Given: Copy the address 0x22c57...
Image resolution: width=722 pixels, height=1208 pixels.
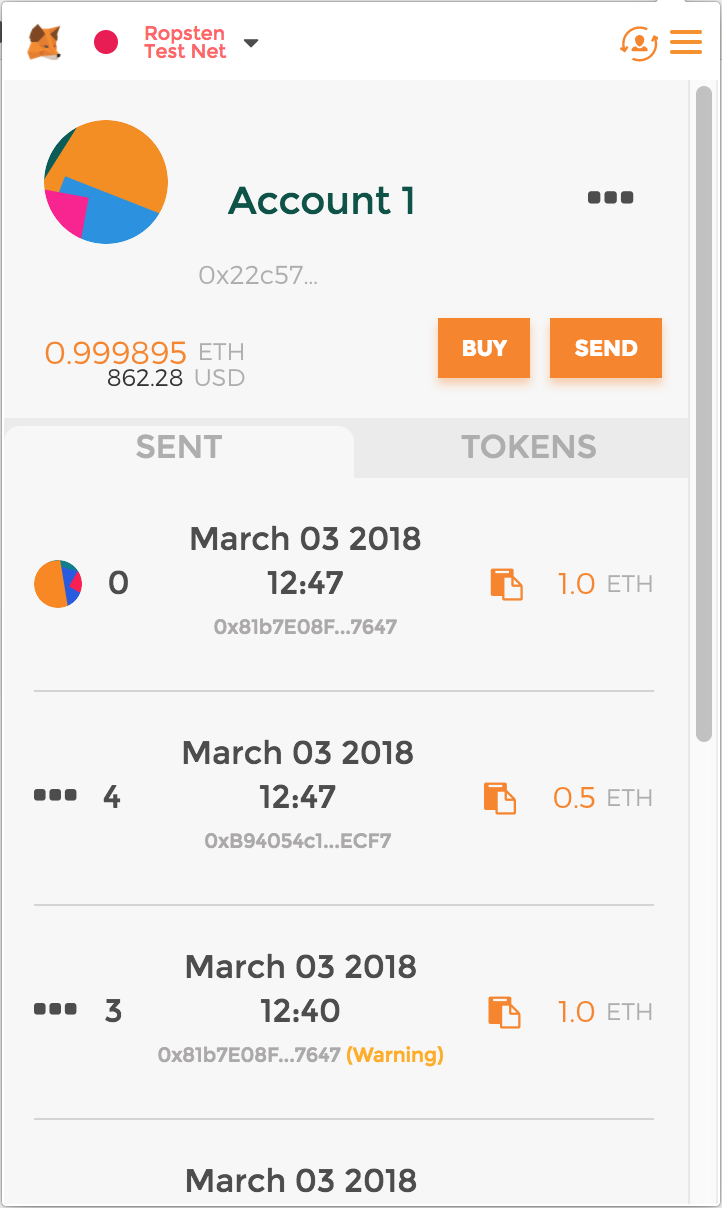Looking at the screenshot, I should [258, 275].
